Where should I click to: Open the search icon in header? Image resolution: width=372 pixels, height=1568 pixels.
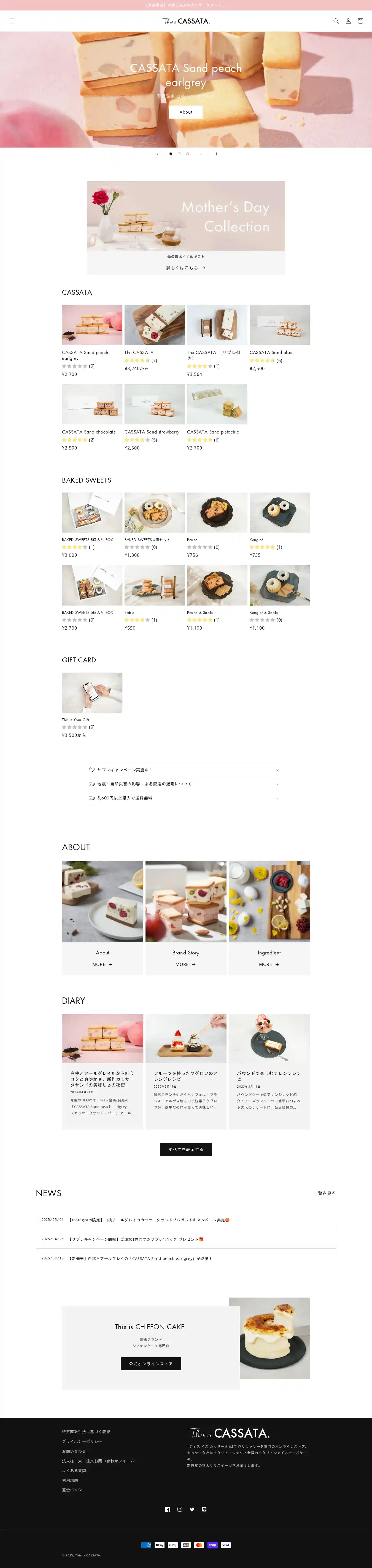336,21
